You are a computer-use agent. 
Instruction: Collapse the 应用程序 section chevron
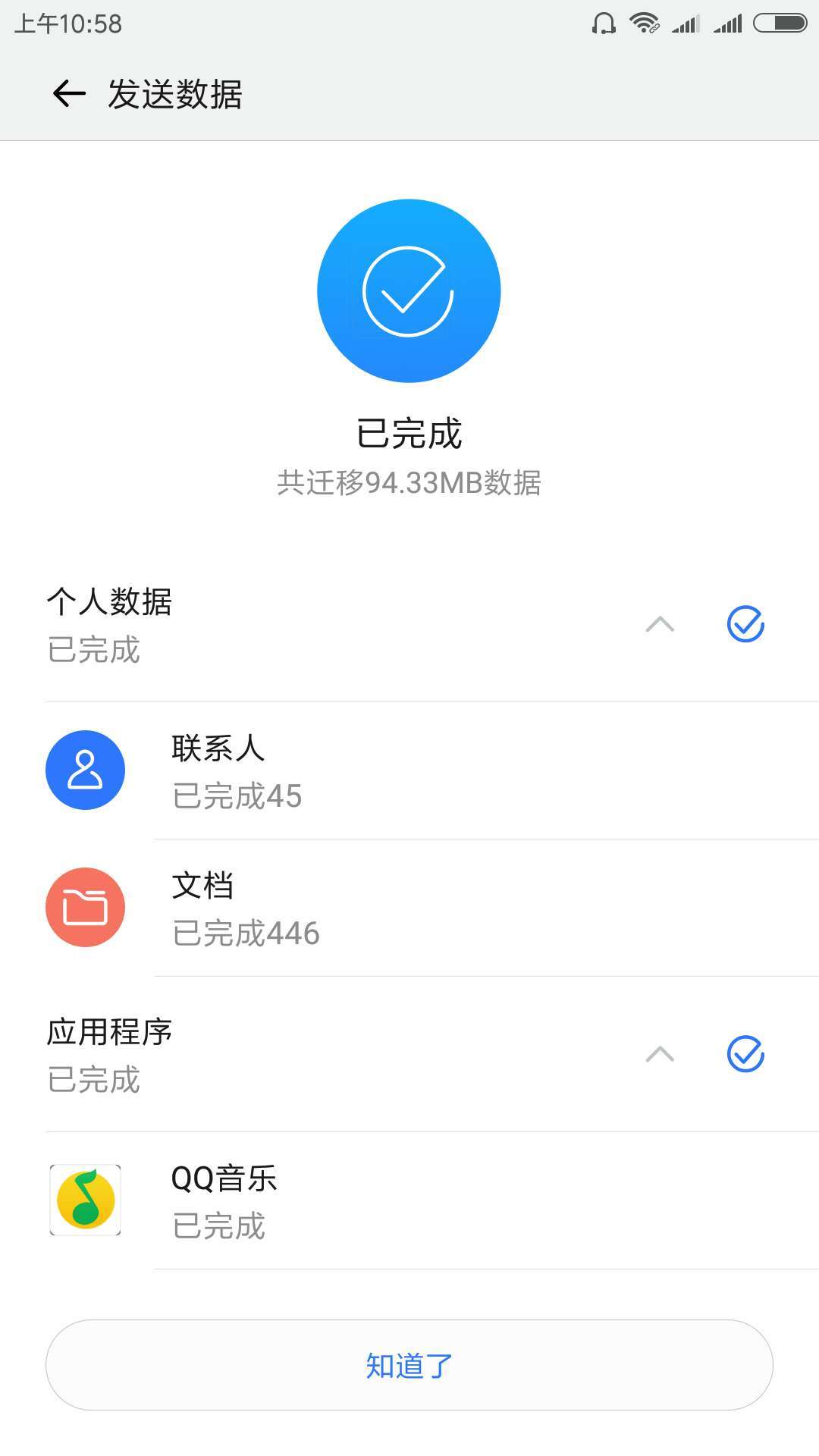pos(661,1053)
